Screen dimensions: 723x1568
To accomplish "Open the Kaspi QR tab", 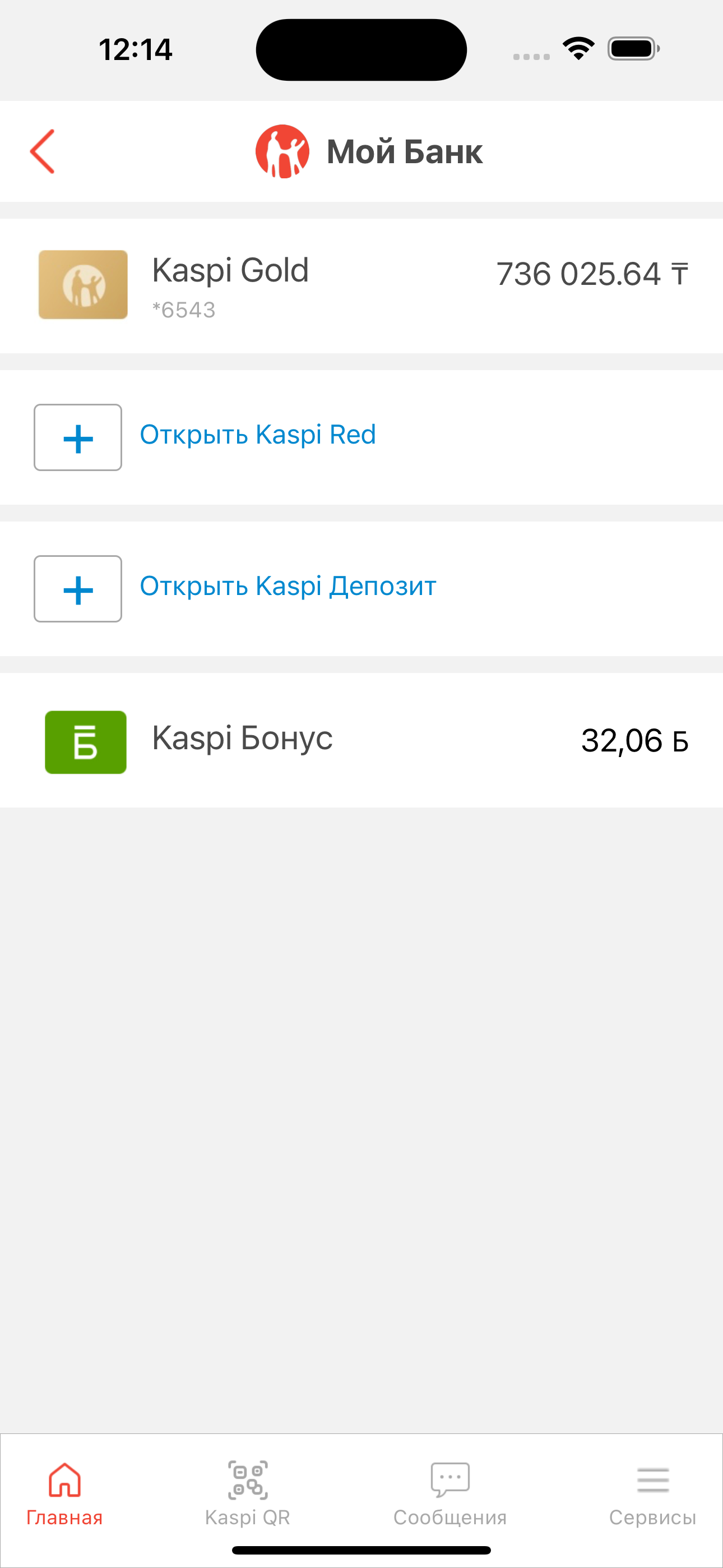I will [x=248, y=1494].
